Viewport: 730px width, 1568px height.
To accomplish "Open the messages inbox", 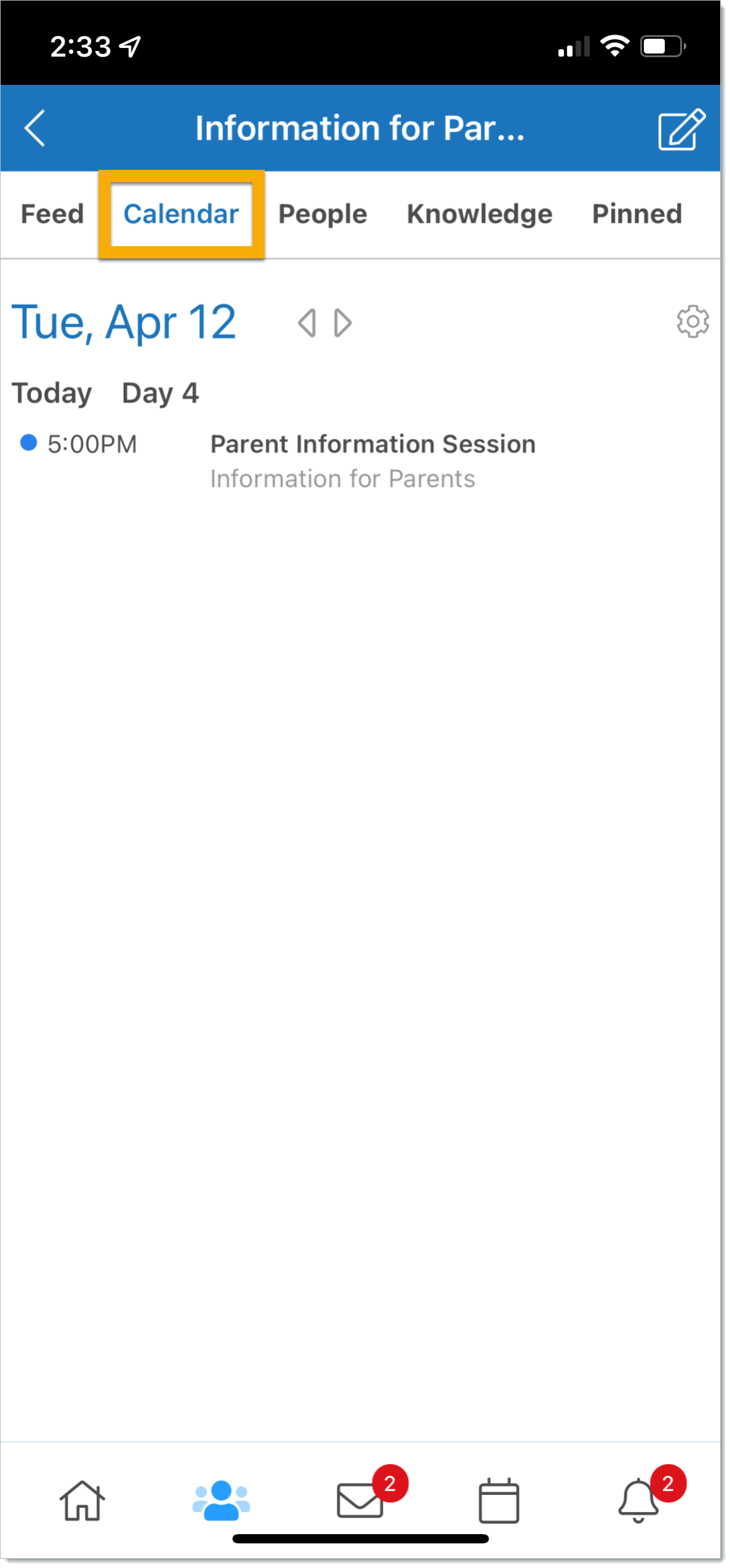I will click(x=361, y=1500).
